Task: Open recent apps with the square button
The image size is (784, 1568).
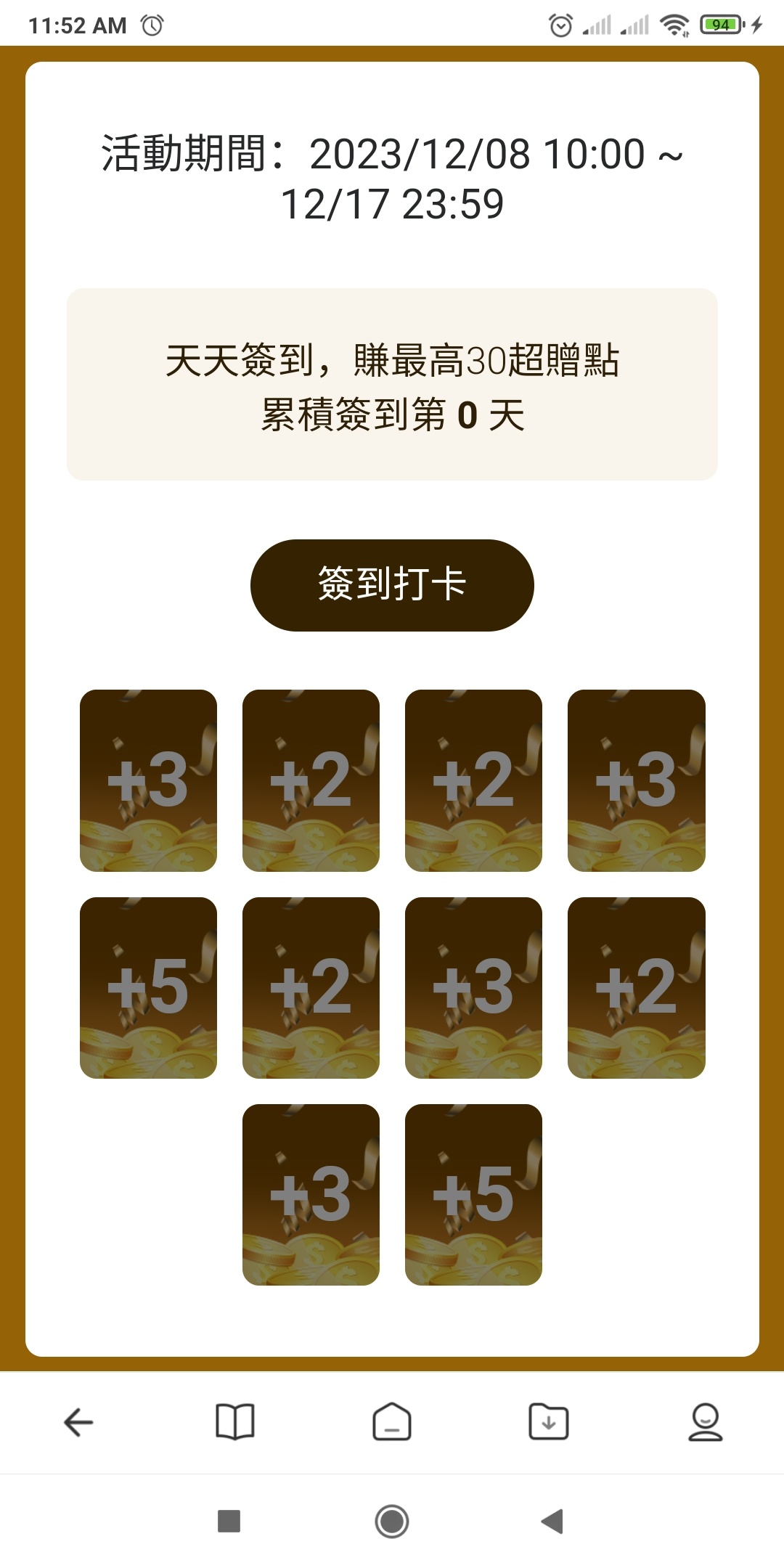Action: (x=229, y=1521)
